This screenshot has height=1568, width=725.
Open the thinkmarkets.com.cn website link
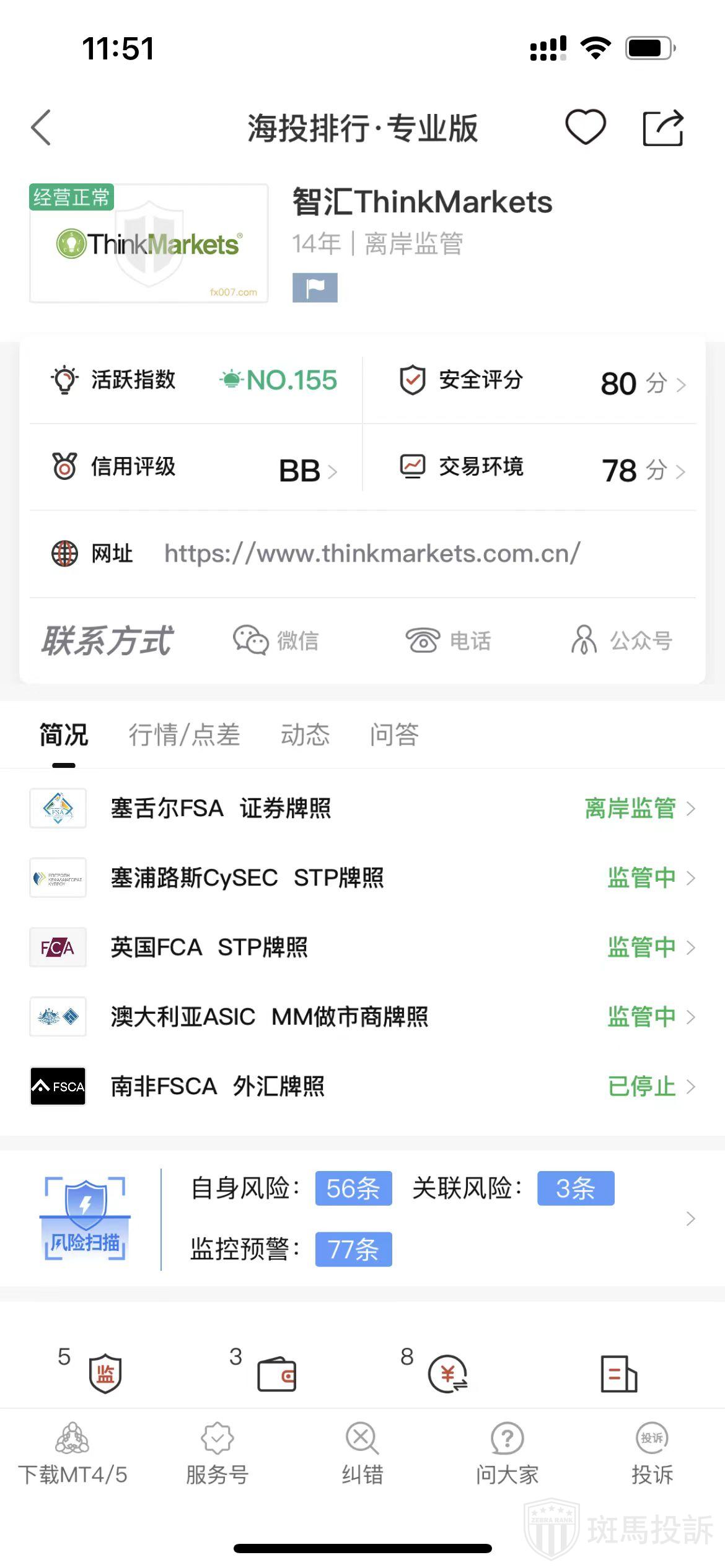click(x=372, y=554)
